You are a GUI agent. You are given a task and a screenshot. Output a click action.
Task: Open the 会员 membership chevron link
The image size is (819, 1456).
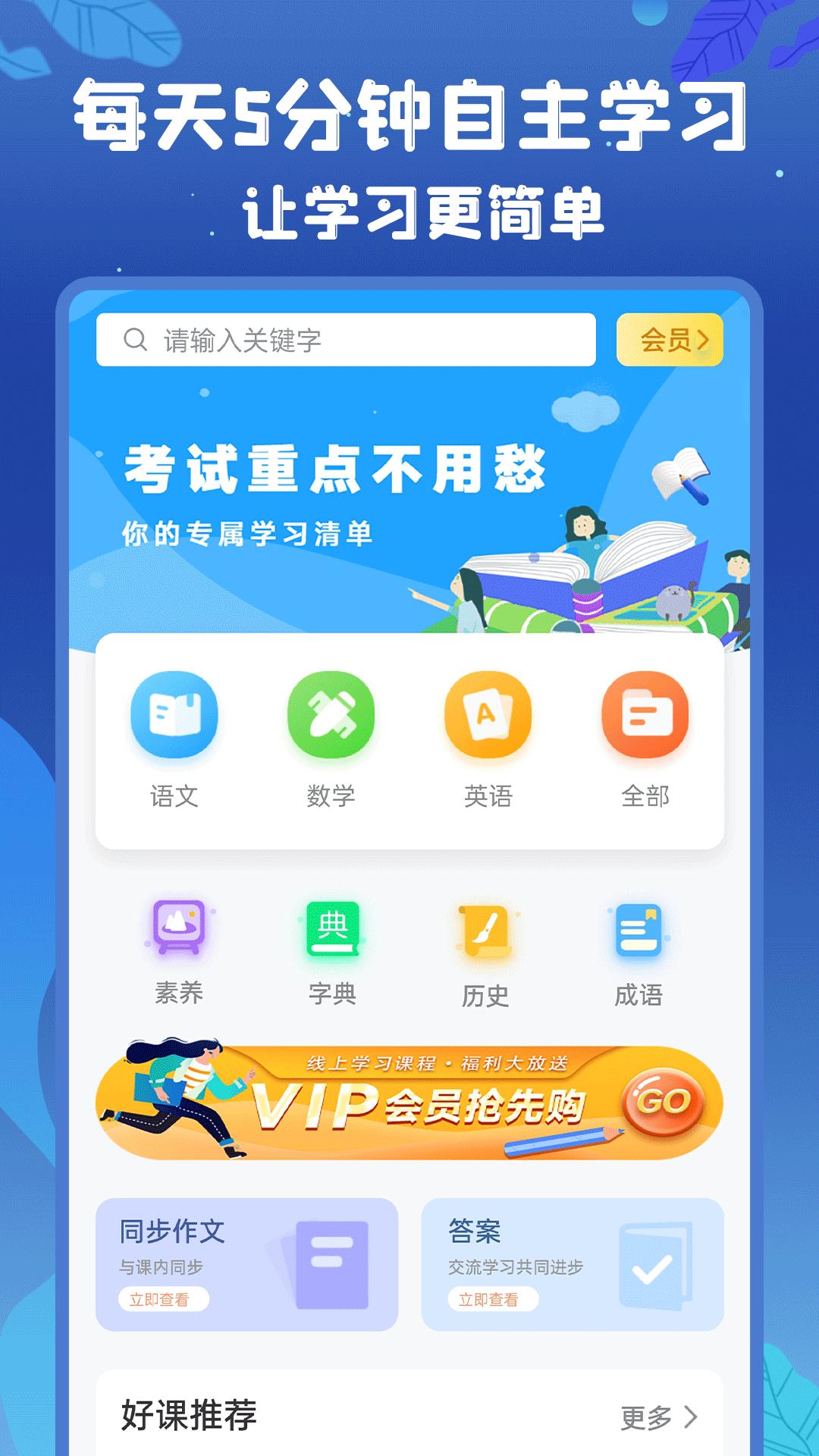(670, 339)
